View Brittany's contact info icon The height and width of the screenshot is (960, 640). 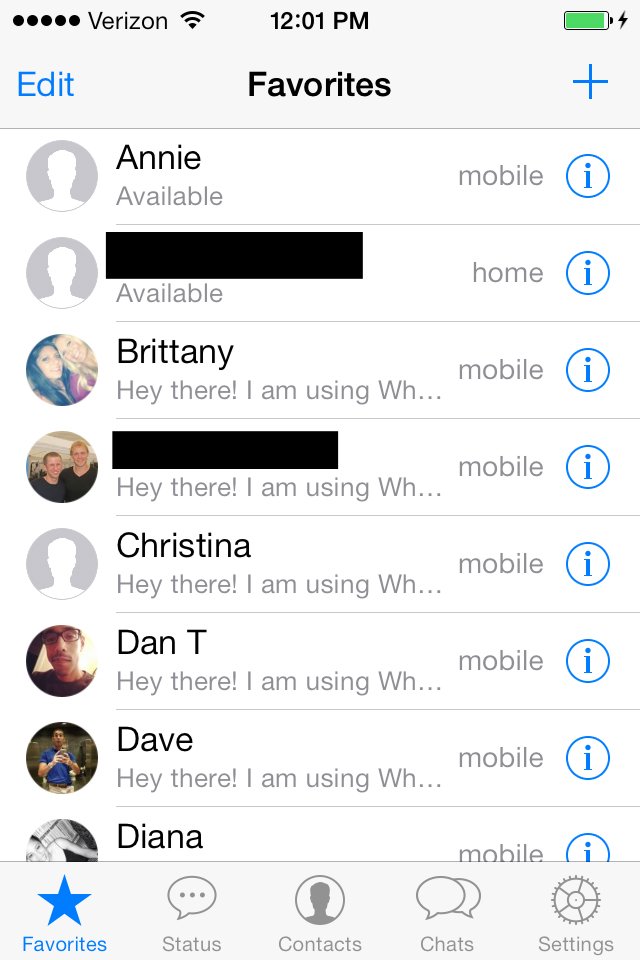(x=588, y=371)
